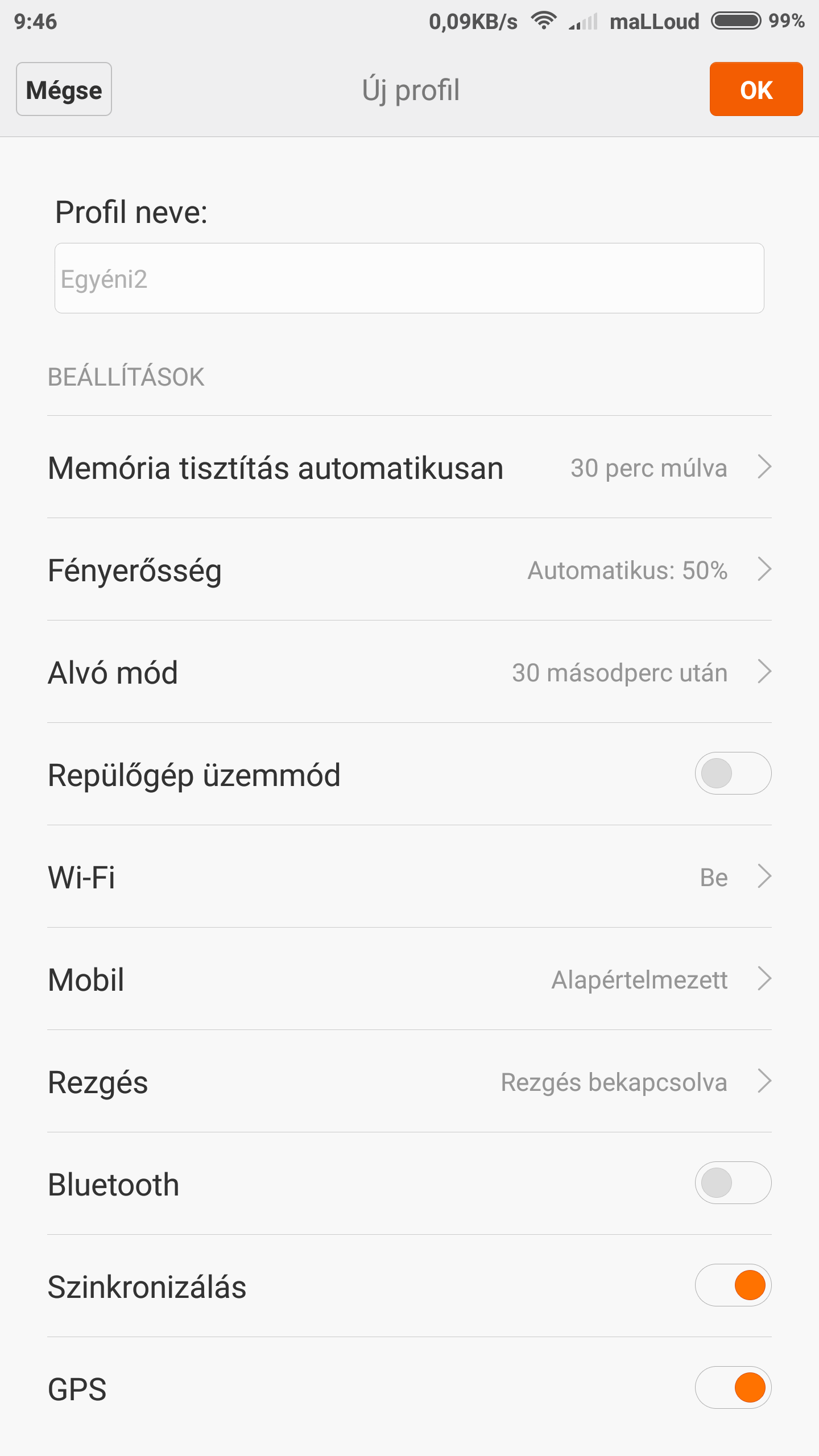Disable the Szinkronizálás switch
Image resolution: width=819 pixels, height=1456 pixels.
point(733,1285)
